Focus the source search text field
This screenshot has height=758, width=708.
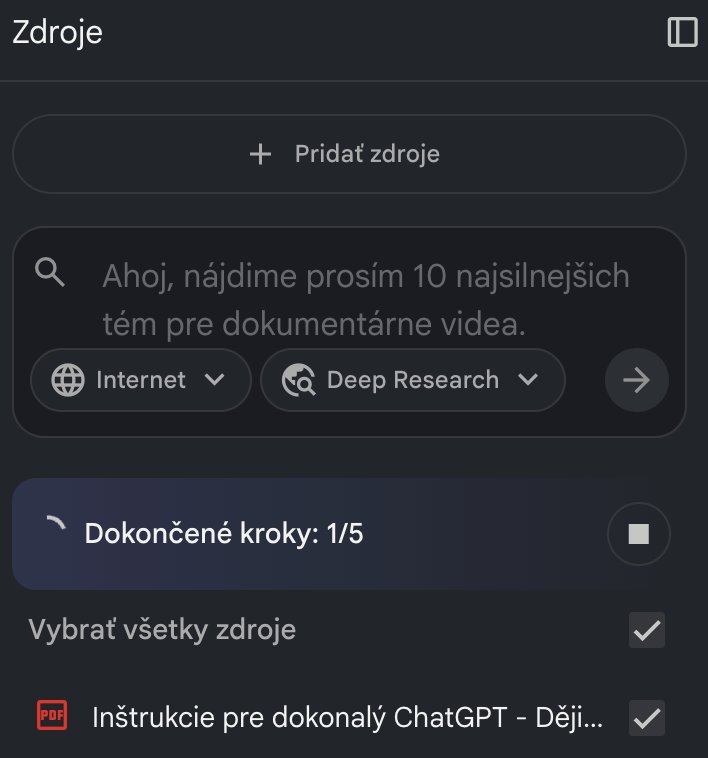[365, 299]
